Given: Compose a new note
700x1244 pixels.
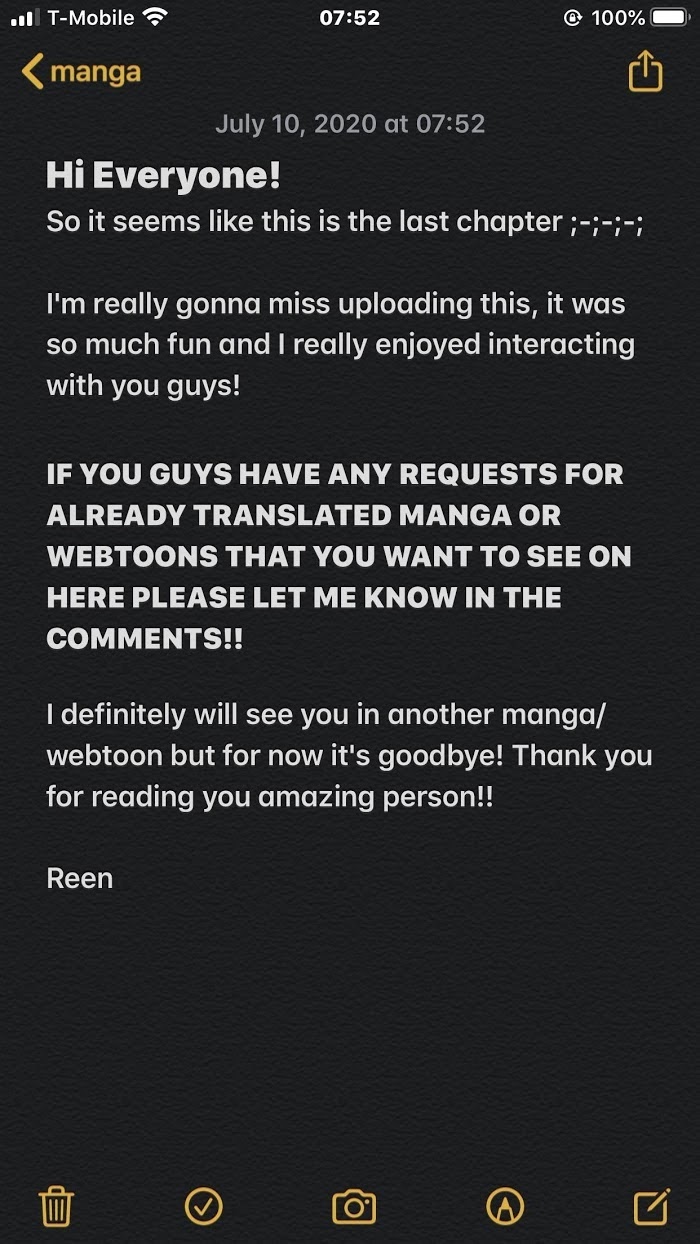Looking at the screenshot, I should tap(651, 1207).
